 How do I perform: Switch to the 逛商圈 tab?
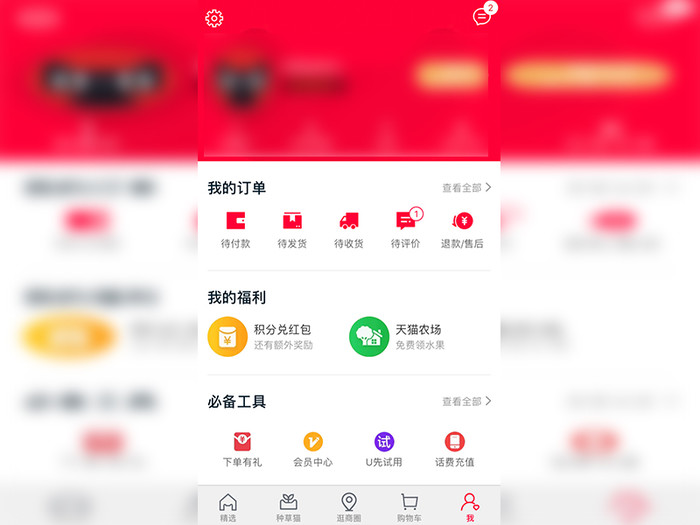[x=349, y=507]
